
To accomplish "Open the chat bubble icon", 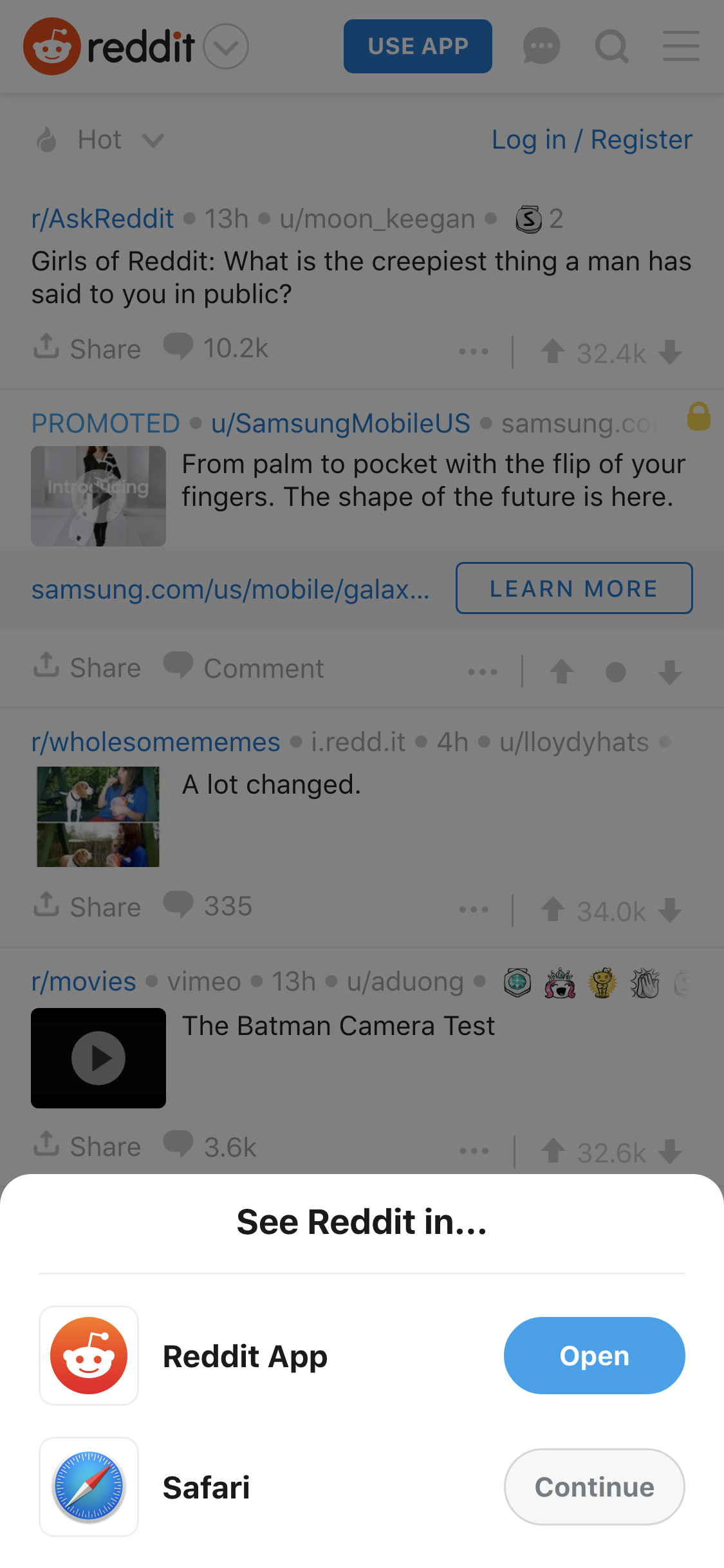I will point(541,46).
